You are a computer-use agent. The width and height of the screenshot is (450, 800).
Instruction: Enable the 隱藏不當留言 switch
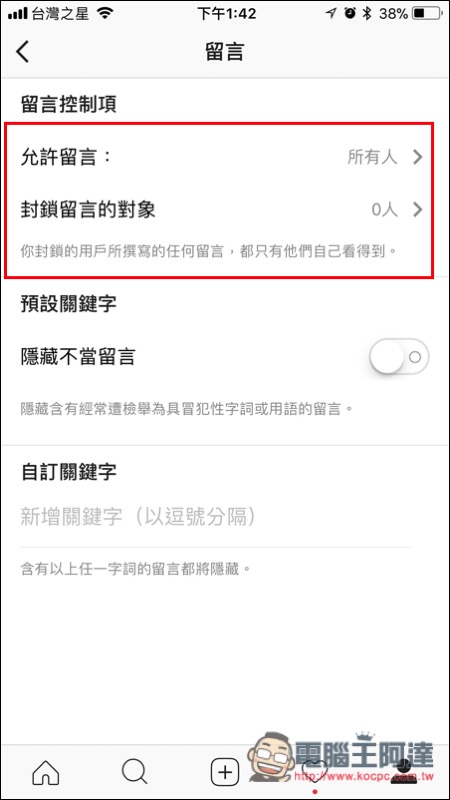399,357
